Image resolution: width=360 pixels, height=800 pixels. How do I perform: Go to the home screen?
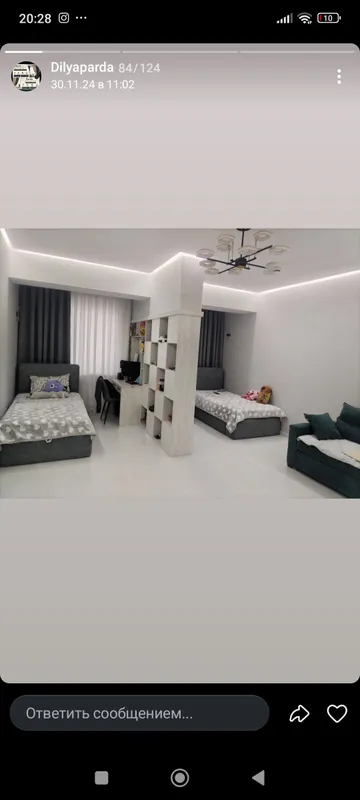(x=180, y=778)
